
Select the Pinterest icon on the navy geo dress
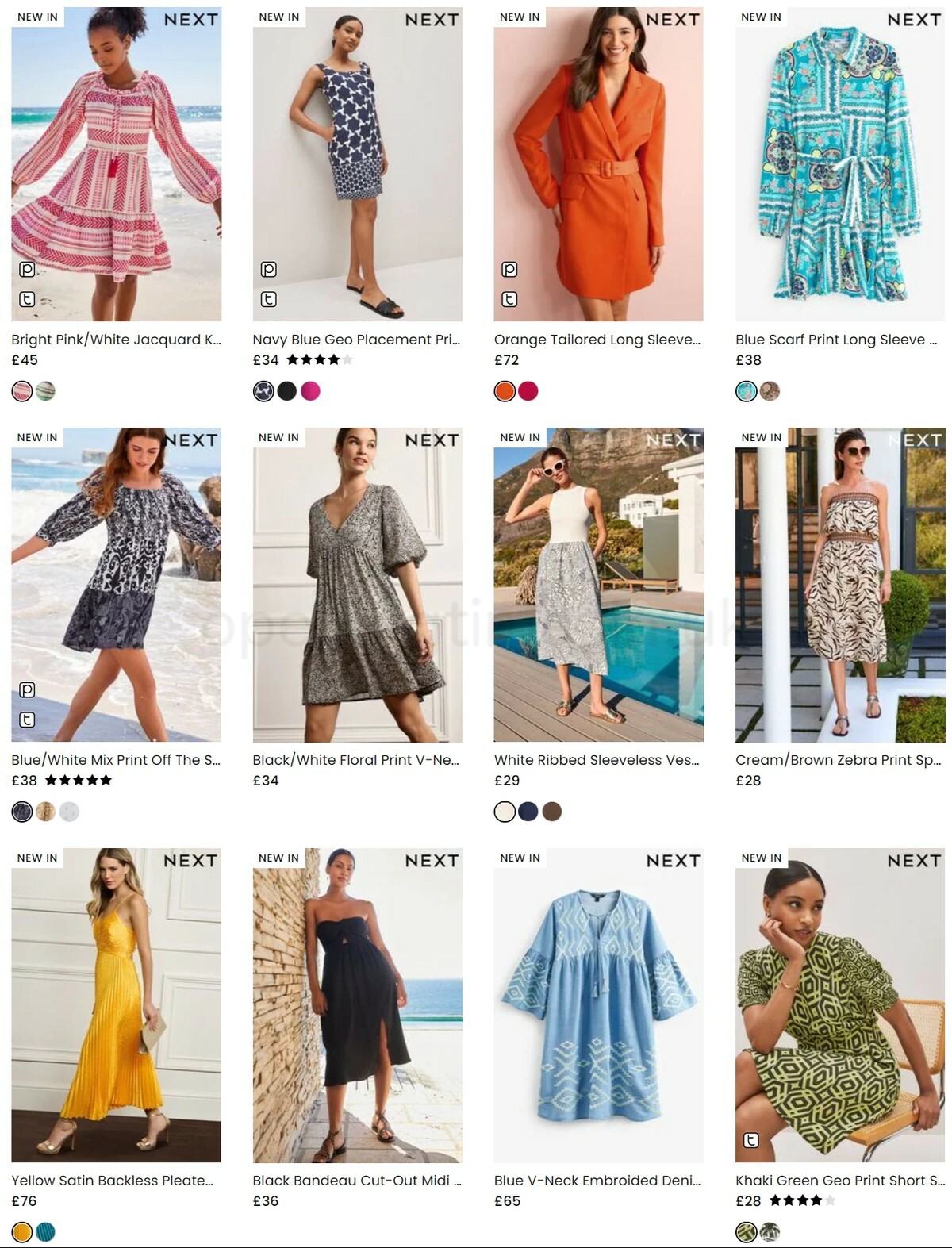coord(269,268)
